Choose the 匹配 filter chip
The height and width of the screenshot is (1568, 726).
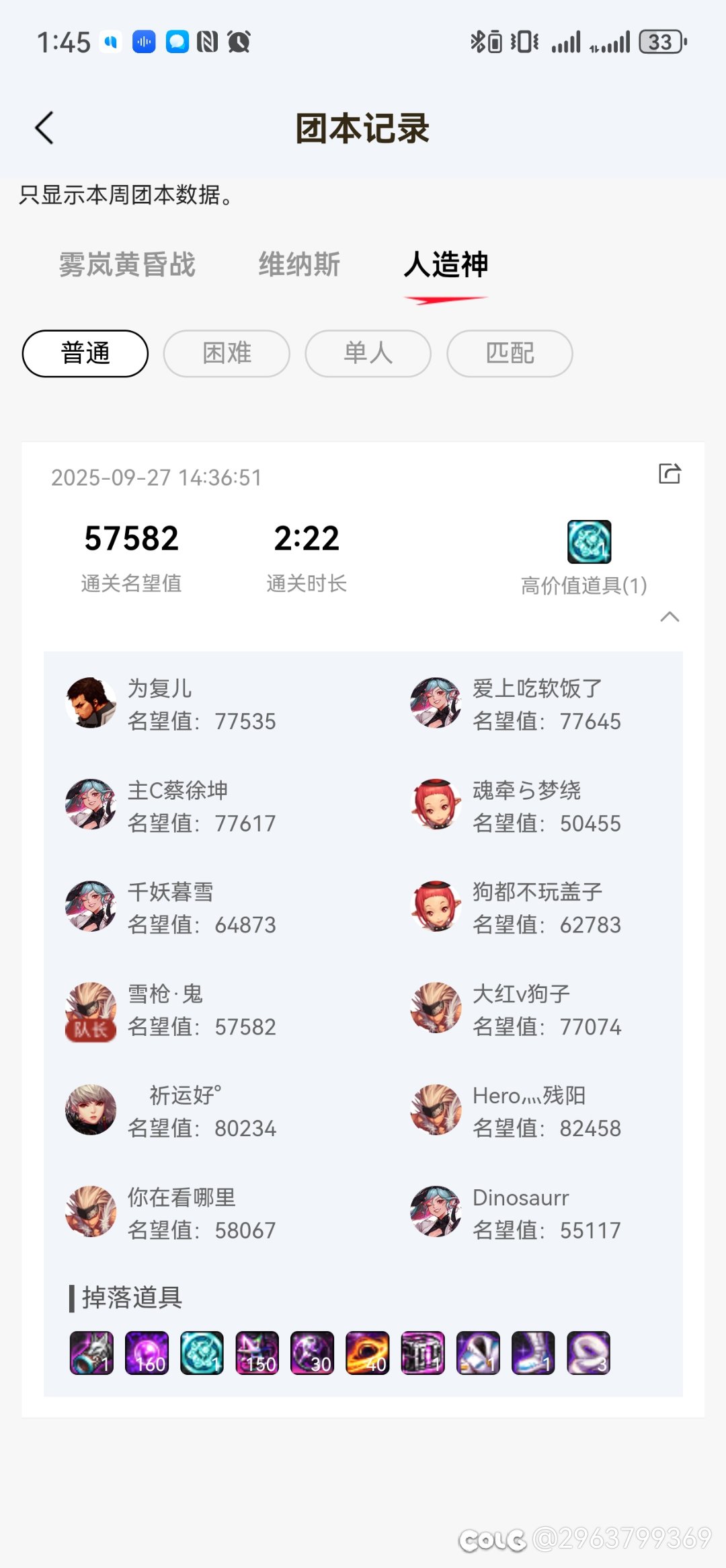(x=510, y=353)
